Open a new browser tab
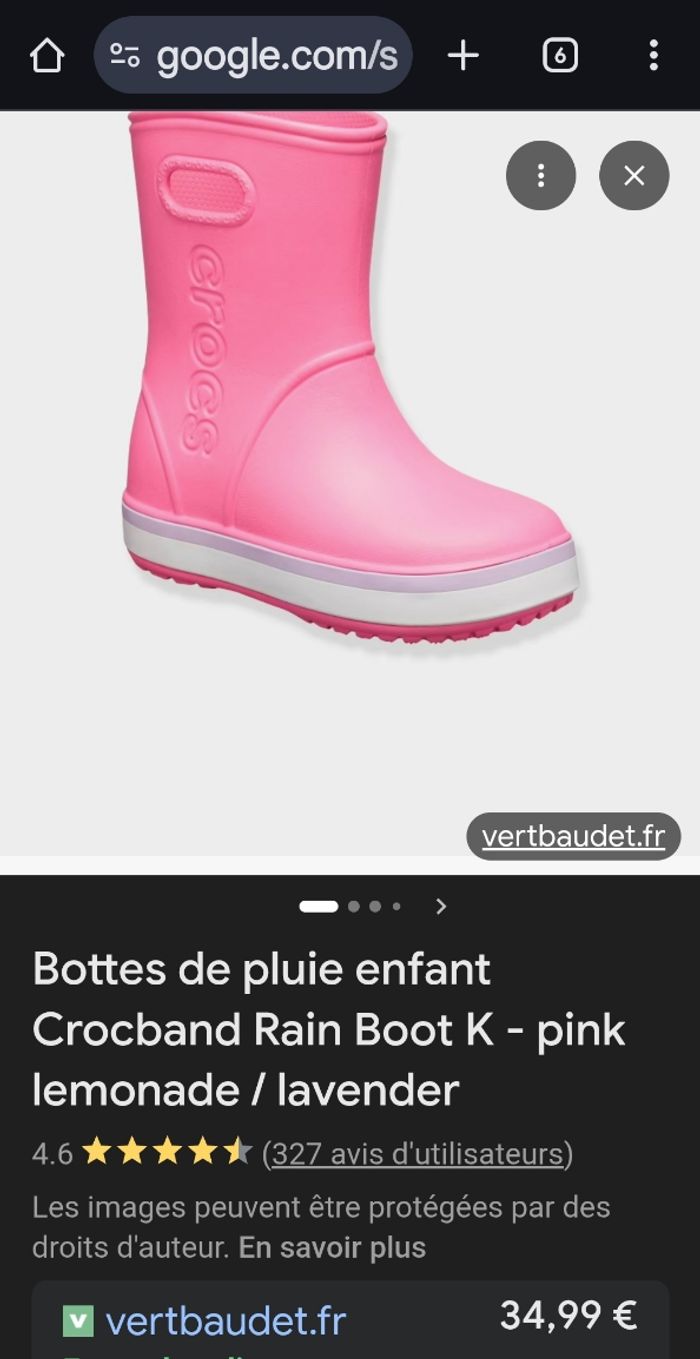The image size is (700, 1359). tap(463, 56)
